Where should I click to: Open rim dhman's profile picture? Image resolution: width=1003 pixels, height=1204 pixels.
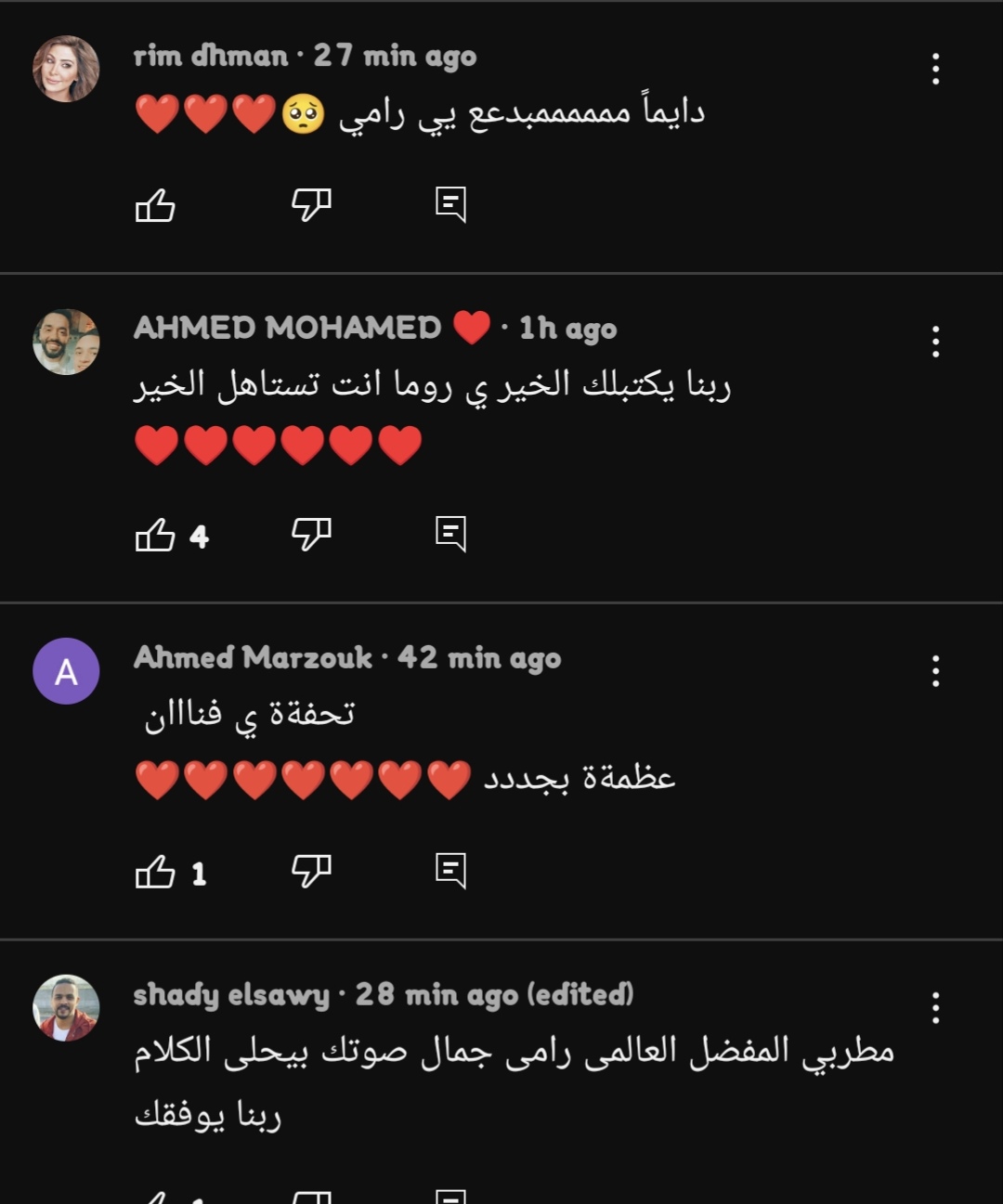point(66,69)
